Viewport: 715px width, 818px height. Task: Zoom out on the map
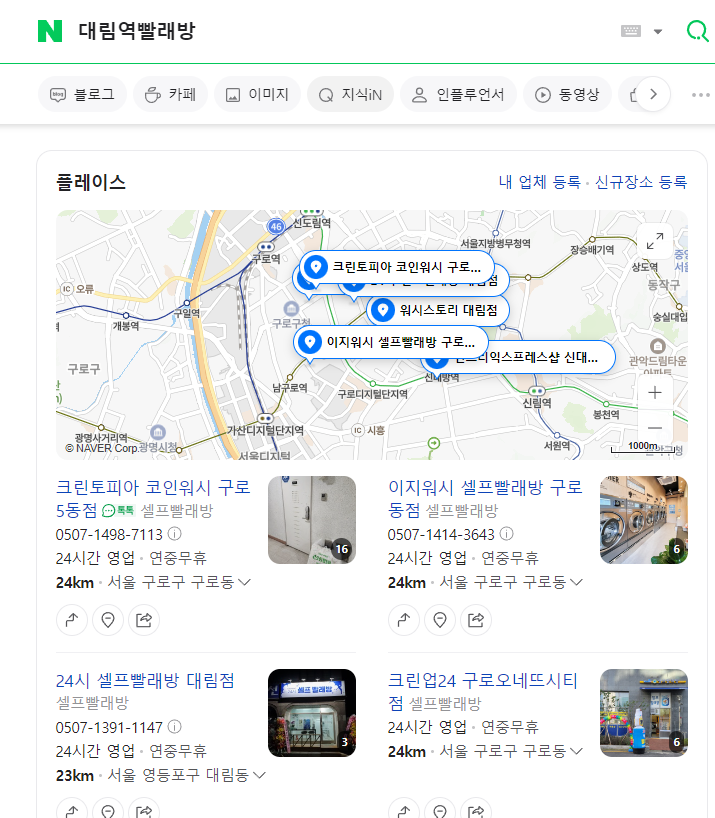click(x=655, y=428)
